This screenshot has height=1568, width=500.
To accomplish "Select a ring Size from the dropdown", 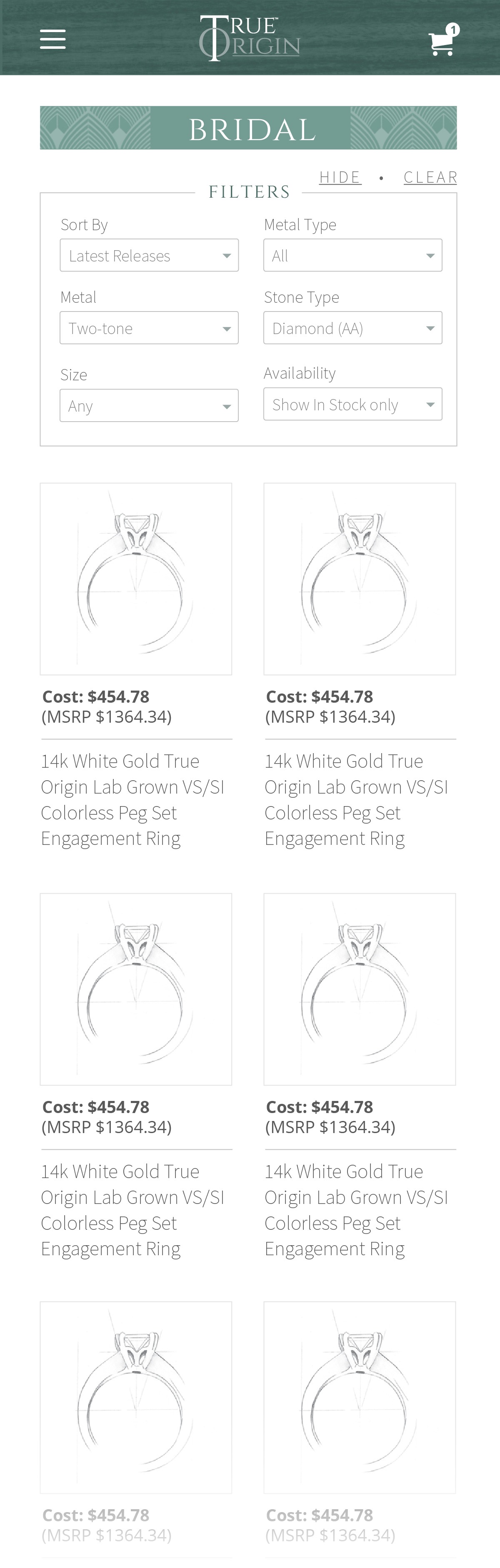I will pos(149,406).
